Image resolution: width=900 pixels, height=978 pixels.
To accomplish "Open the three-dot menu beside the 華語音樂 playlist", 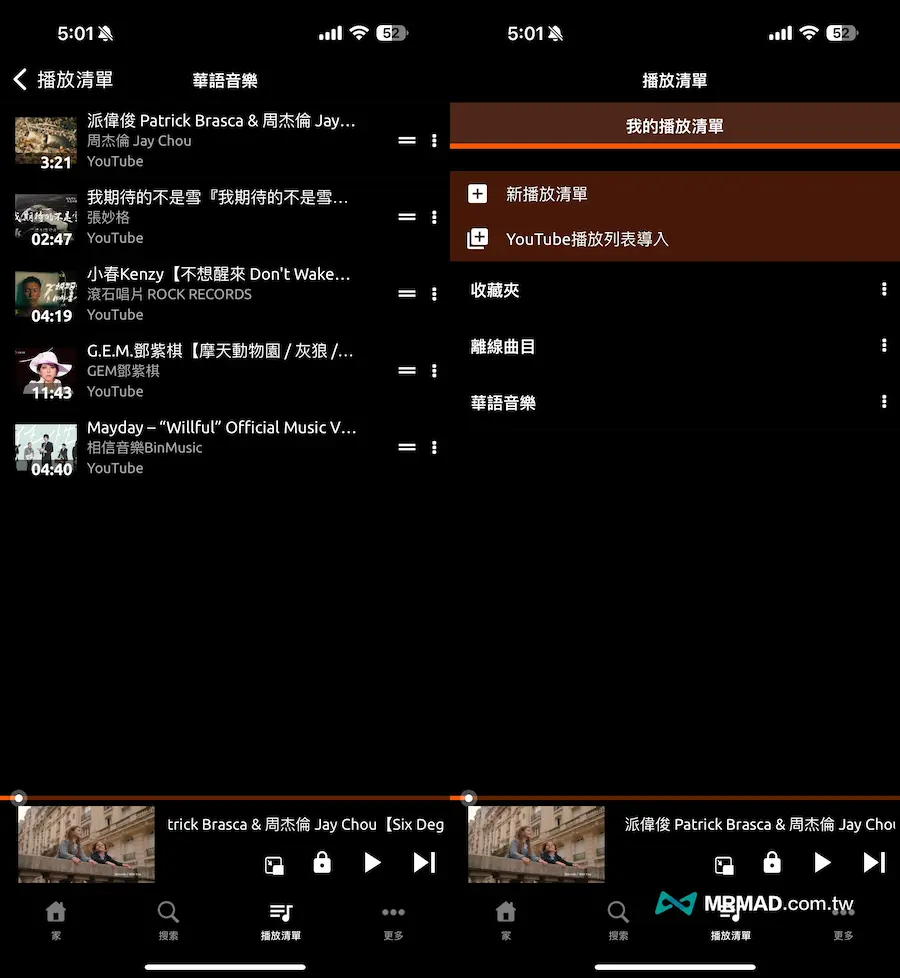I will [x=884, y=401].
